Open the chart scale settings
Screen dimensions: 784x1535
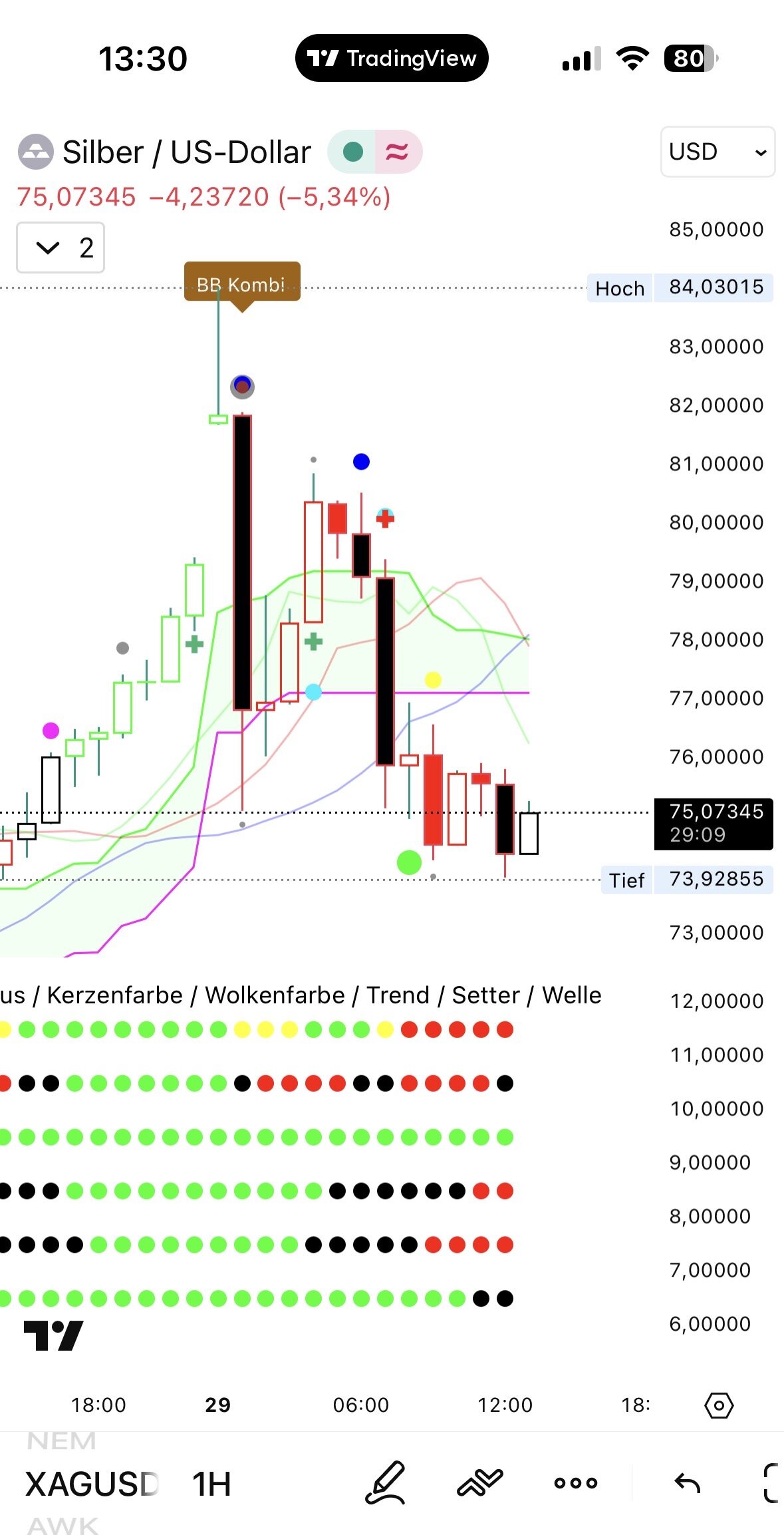(x=719, y=1405)
